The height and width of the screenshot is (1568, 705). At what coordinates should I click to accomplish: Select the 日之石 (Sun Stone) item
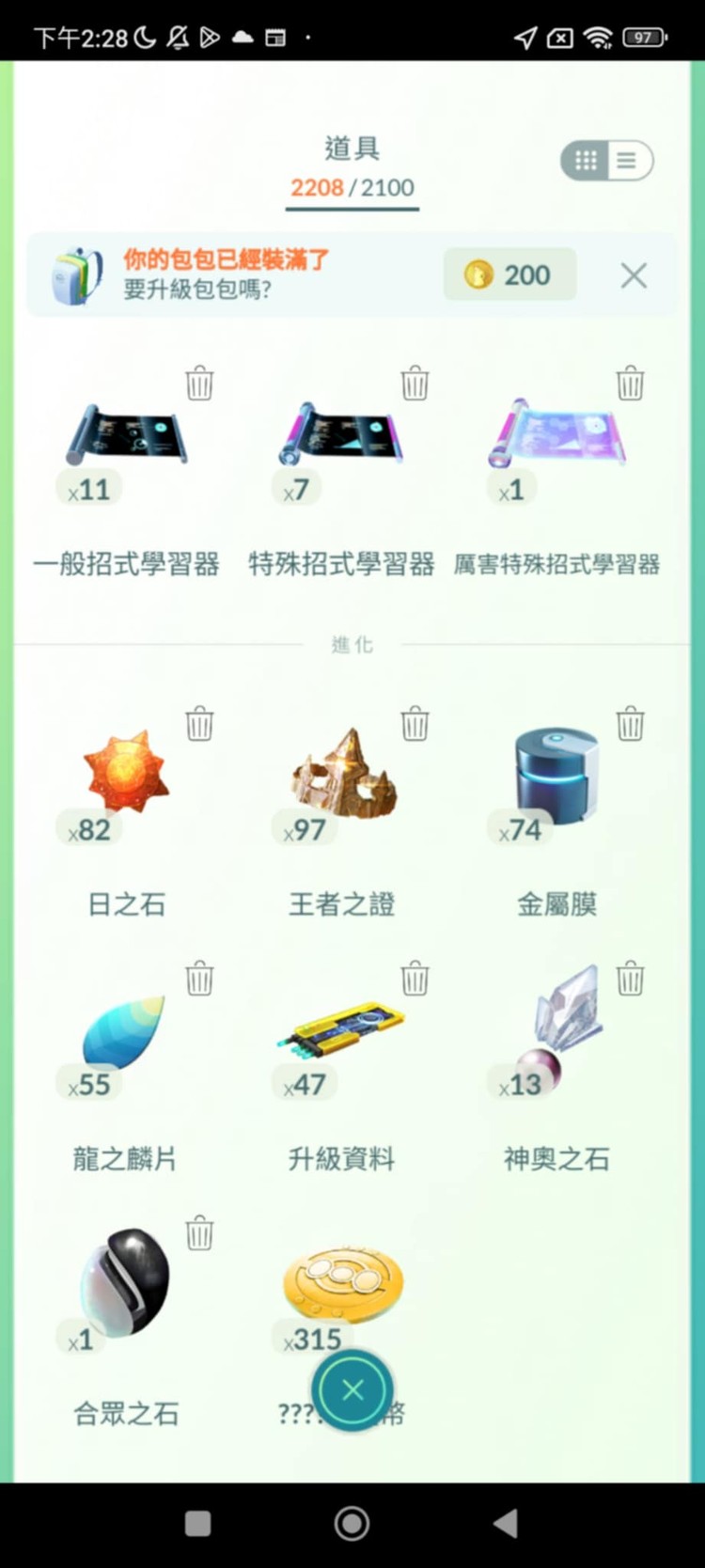(x=125, y=780)
